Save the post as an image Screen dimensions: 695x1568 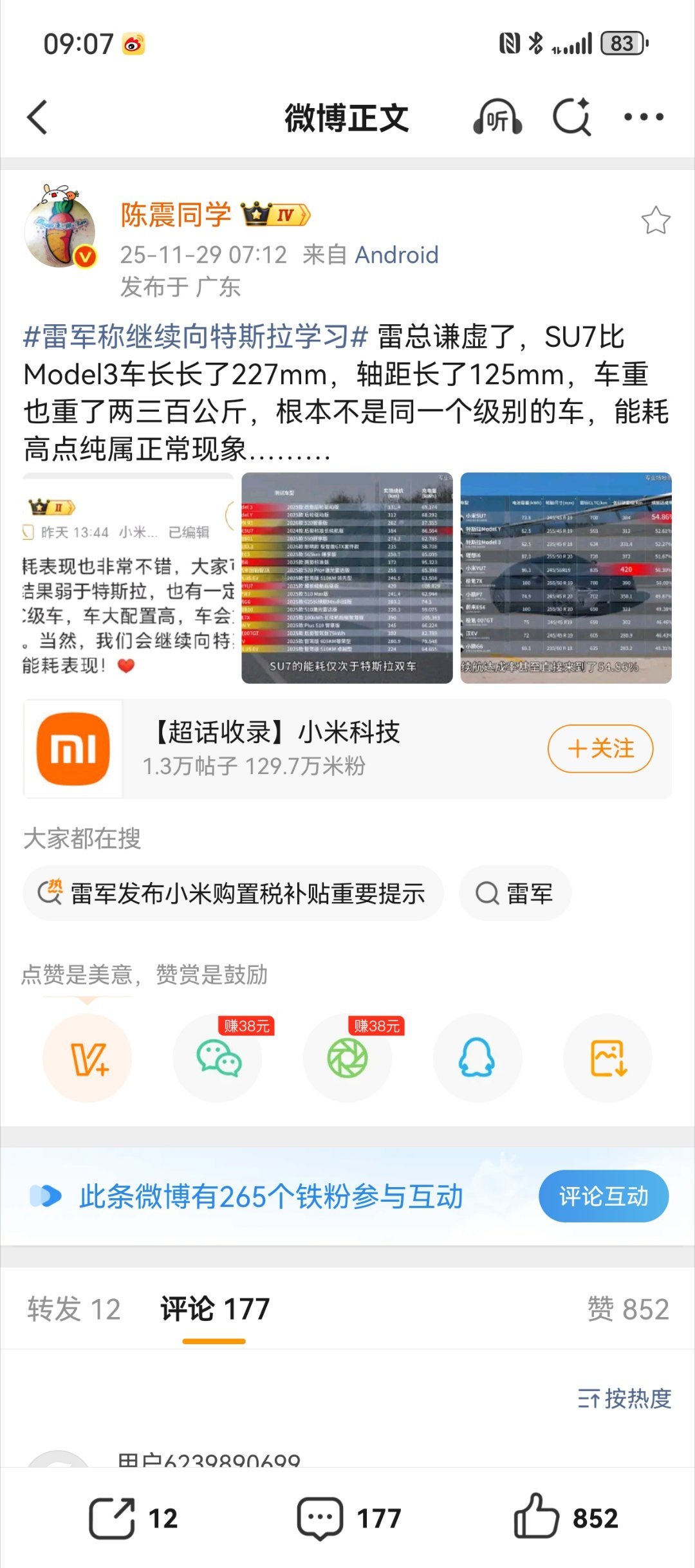[607, 1058]
